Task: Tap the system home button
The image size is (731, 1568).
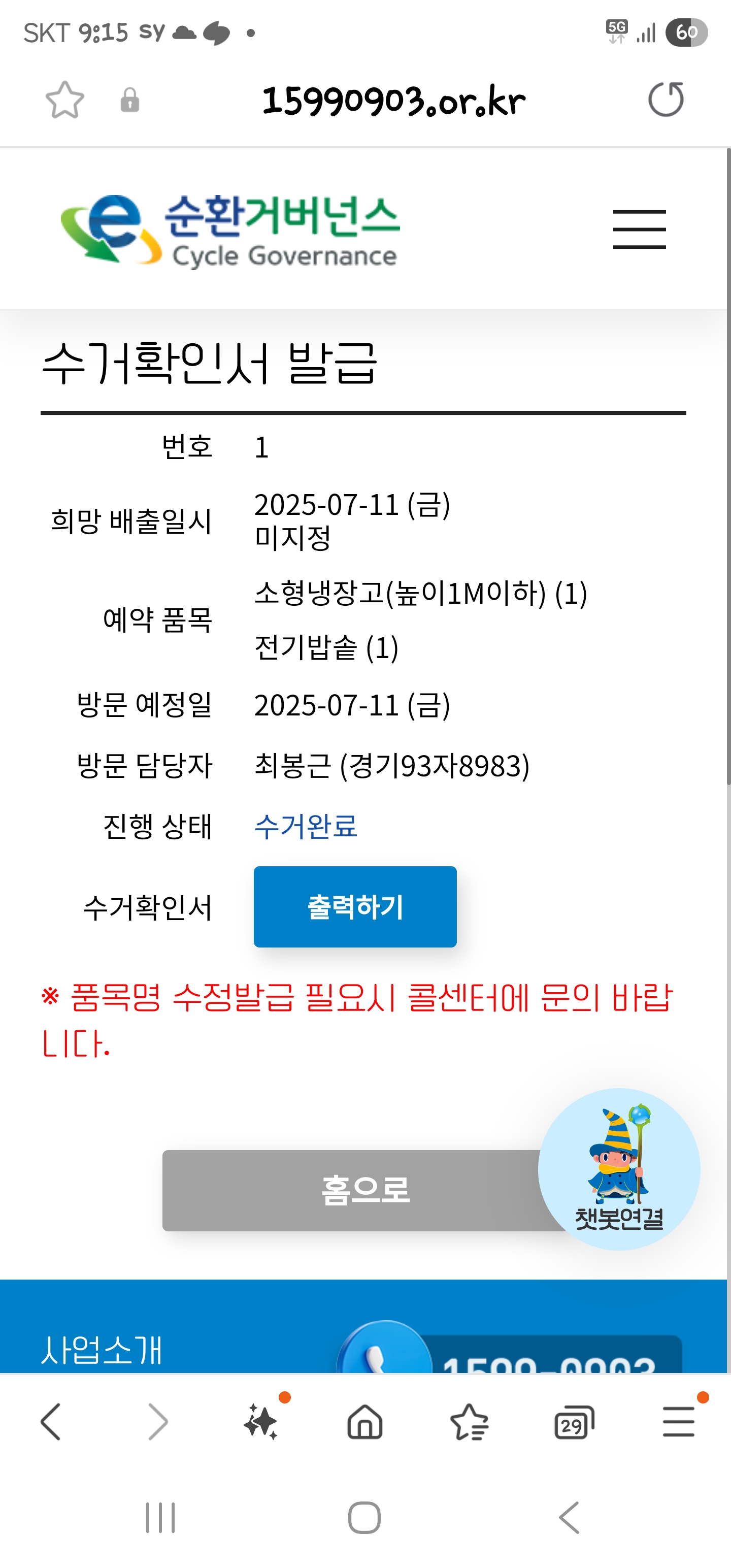Action: [x=364, y=1518]
